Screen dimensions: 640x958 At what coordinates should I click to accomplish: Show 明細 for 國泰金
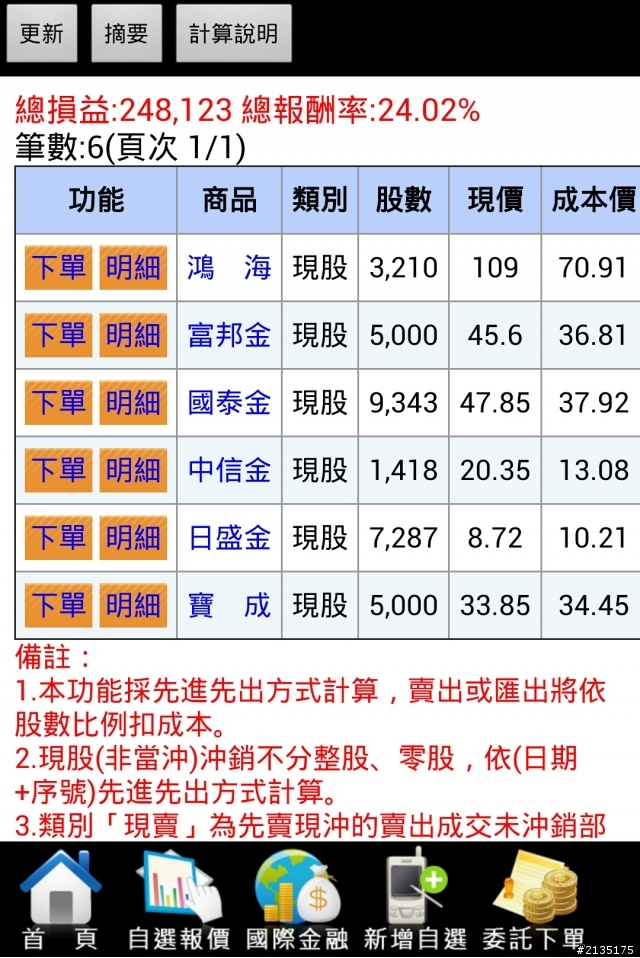(133, 403)
